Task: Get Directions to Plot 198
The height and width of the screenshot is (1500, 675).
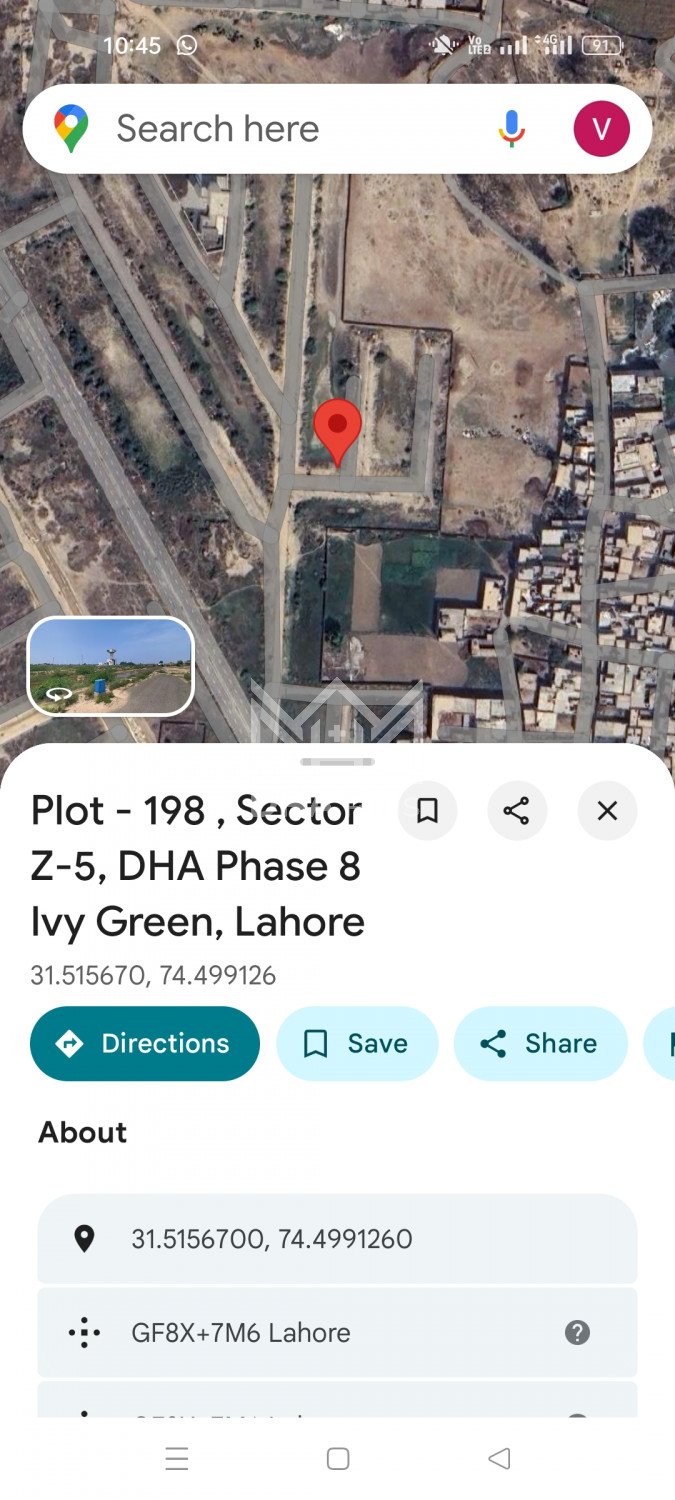Action: point(145,1044)
